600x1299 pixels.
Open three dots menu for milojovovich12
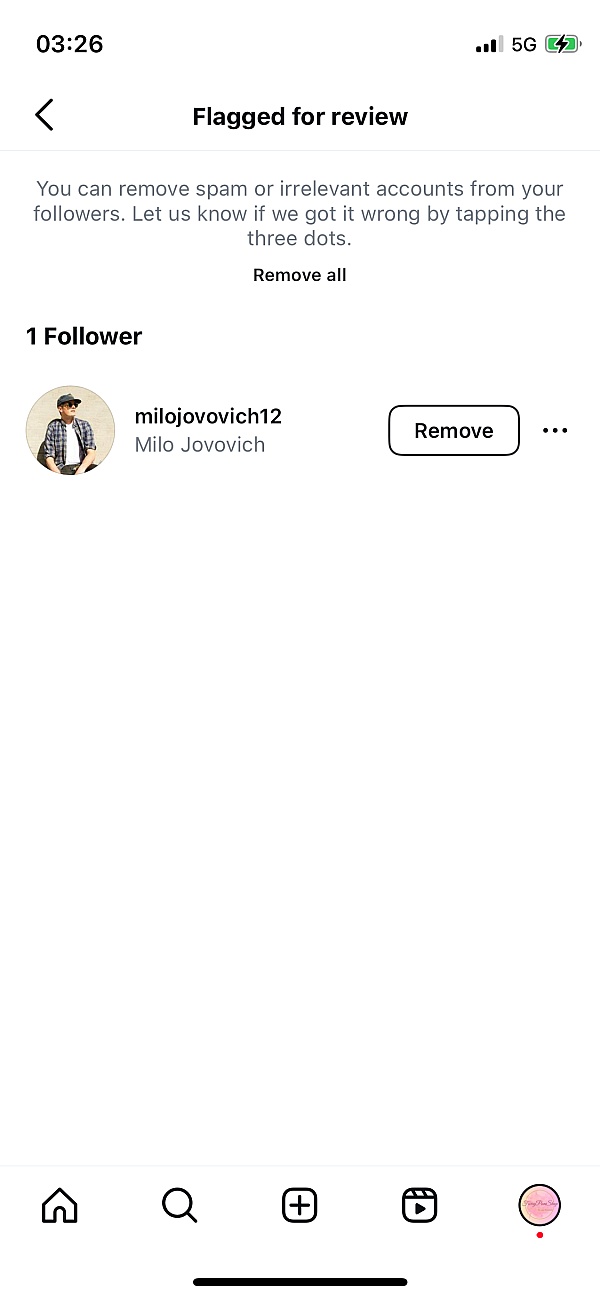click(x=554, y=431)
